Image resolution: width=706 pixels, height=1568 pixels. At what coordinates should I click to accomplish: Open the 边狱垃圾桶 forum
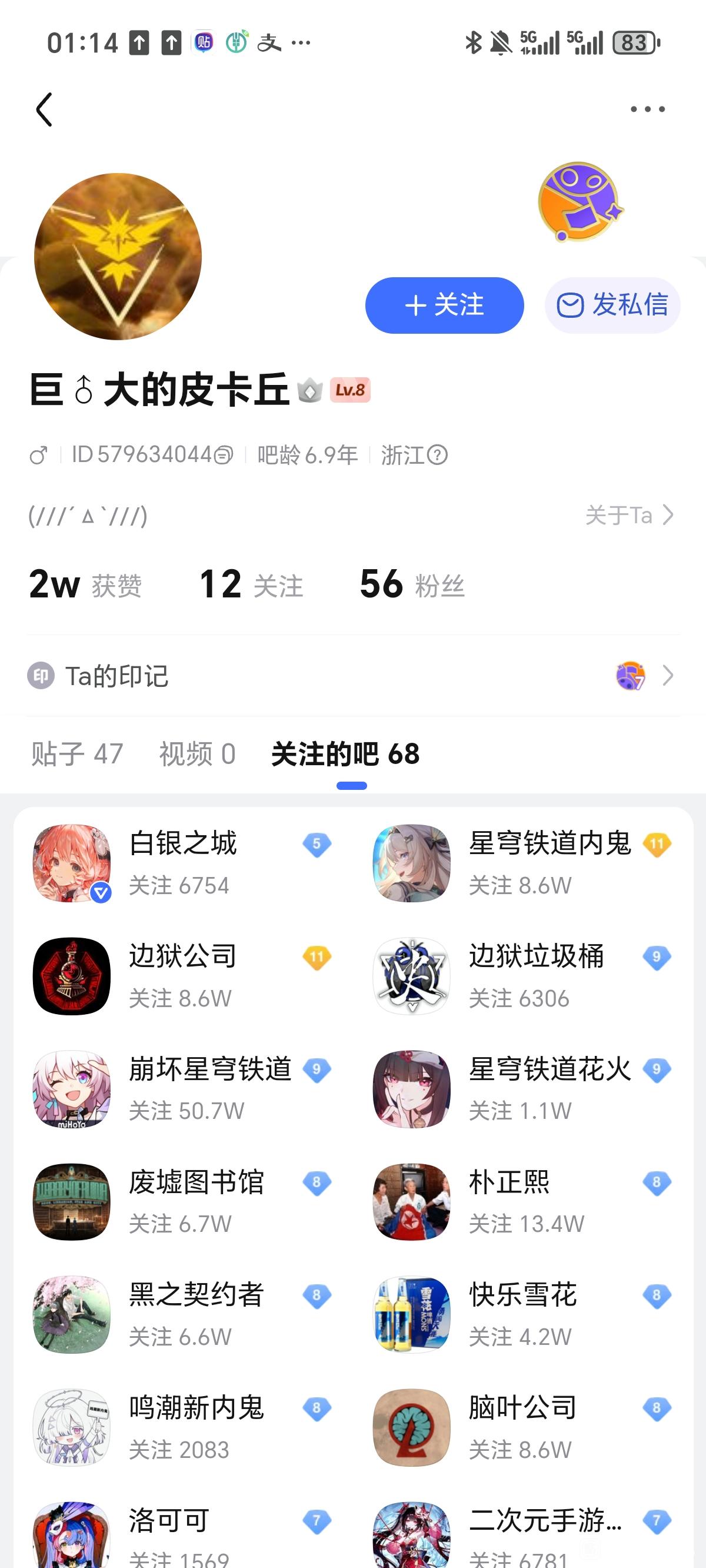point(524,975)
